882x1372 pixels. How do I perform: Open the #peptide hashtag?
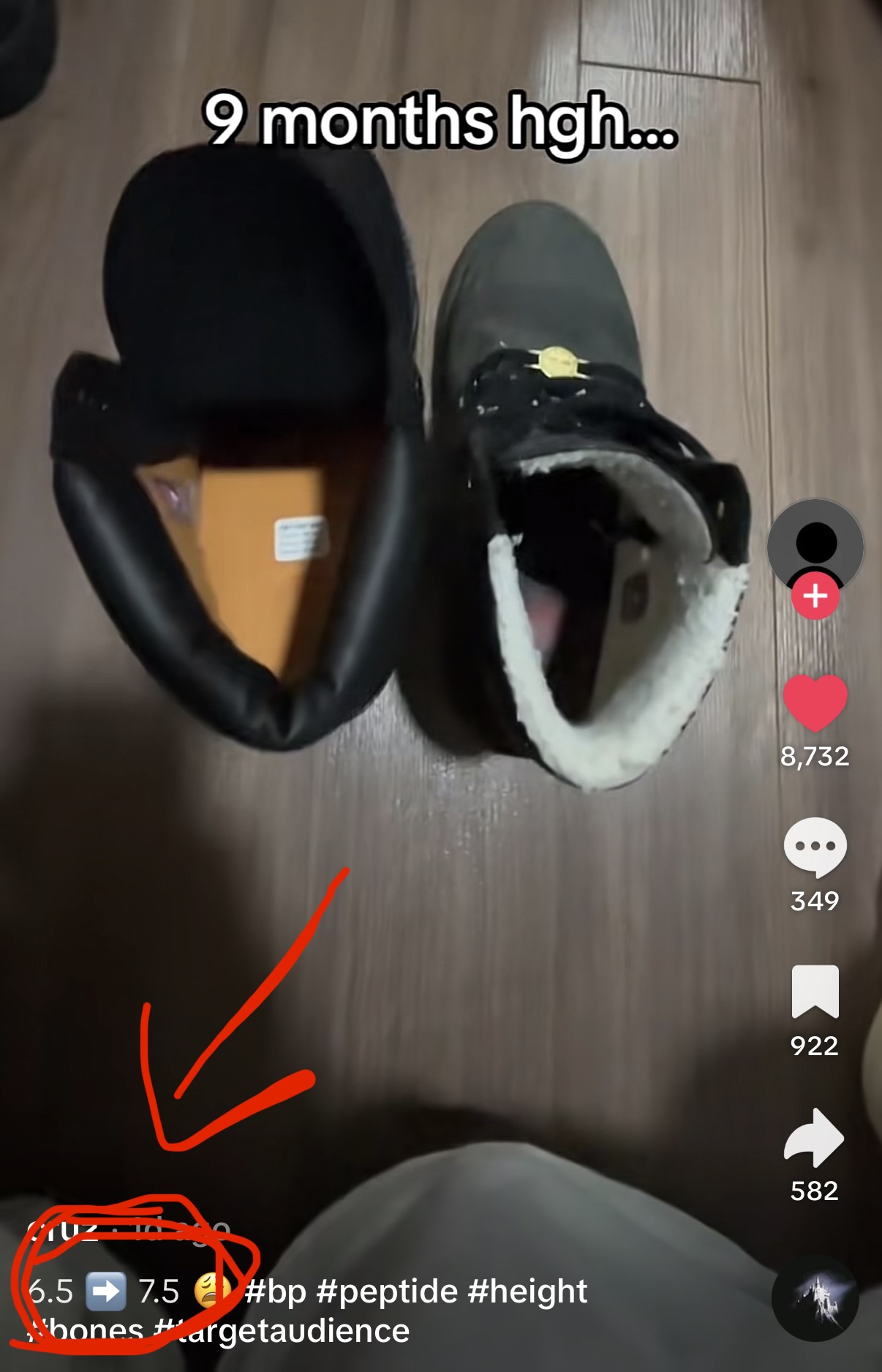(387, 1292)
